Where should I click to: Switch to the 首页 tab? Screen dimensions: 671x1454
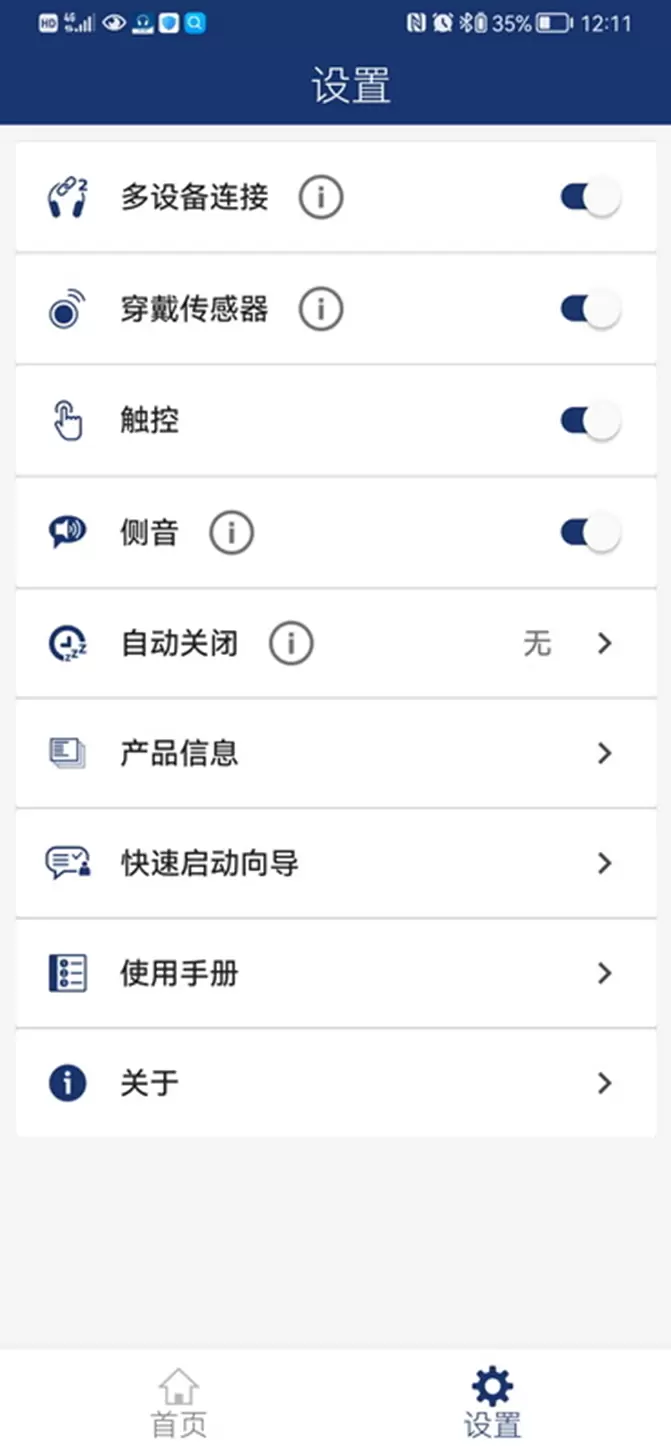[179, 1402]
